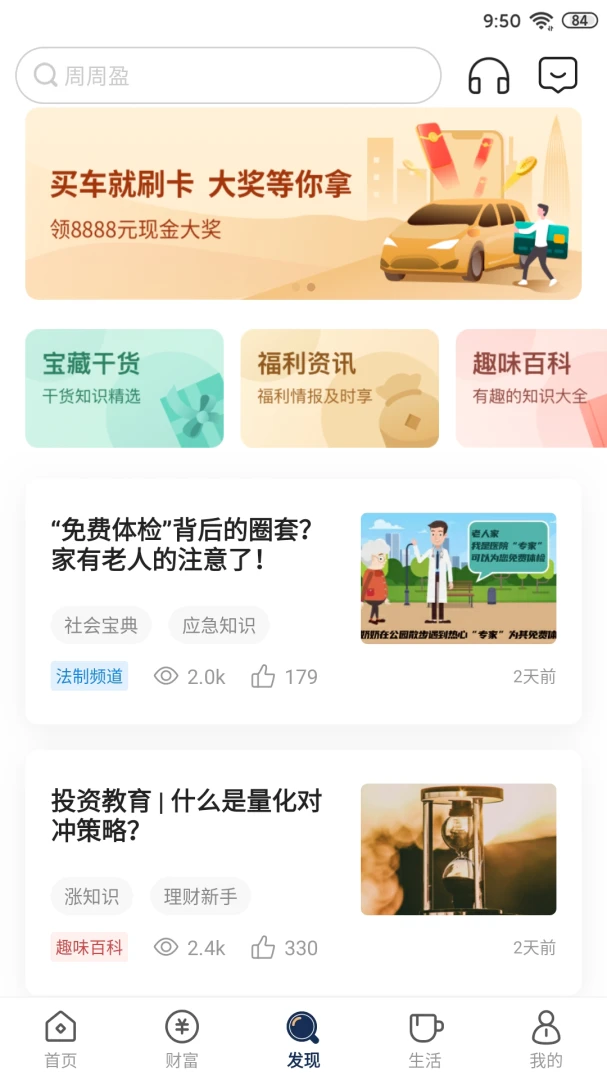The height and width of the screenshot is (1080, 607).
Task: Switch to the 首页 tab
Action: click(x=60, y=1040)
